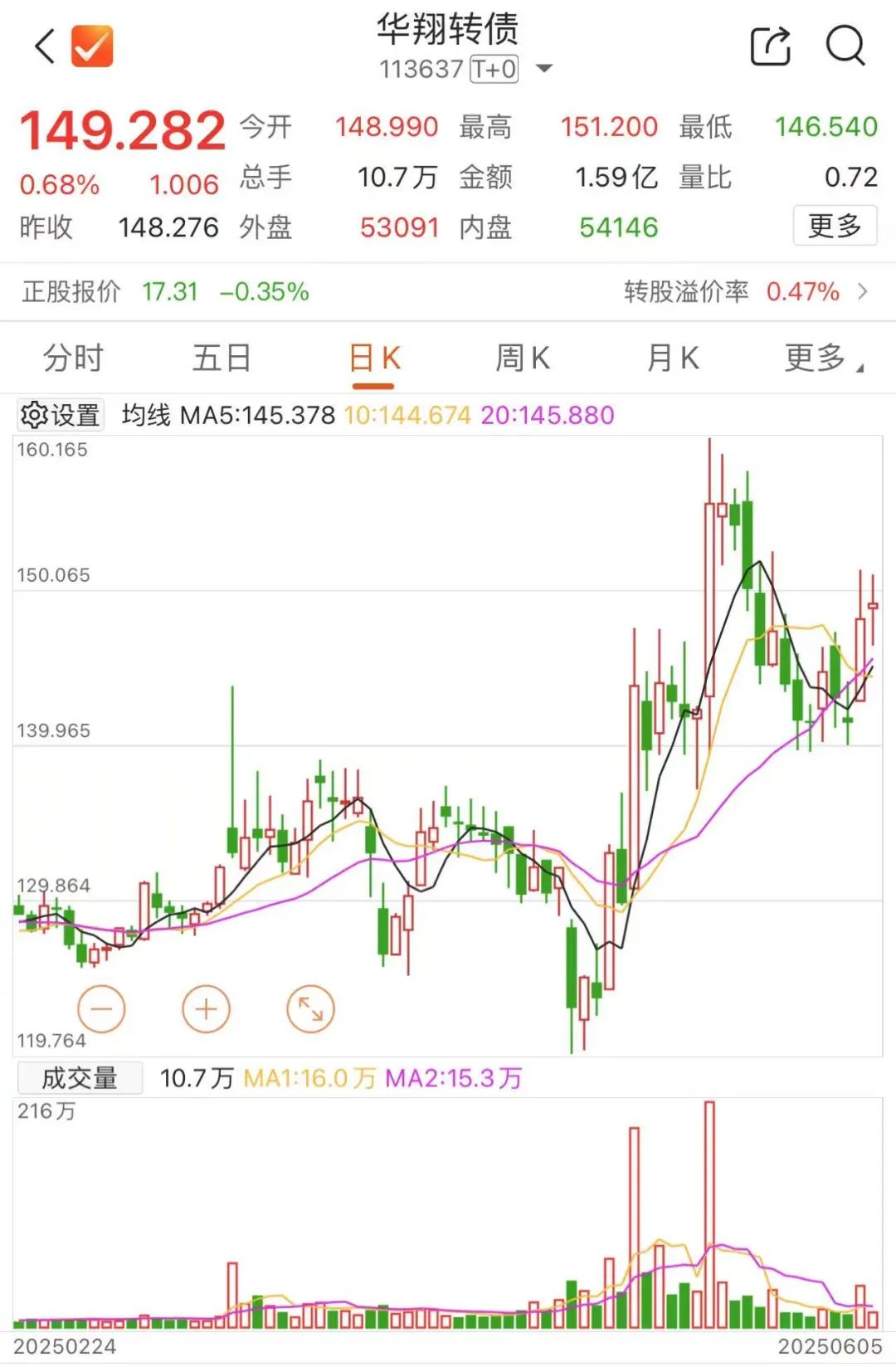The width and height of the screenshot is (896, 1367).
Task: Switch to the 周K tab
Action: click(523, 359)
